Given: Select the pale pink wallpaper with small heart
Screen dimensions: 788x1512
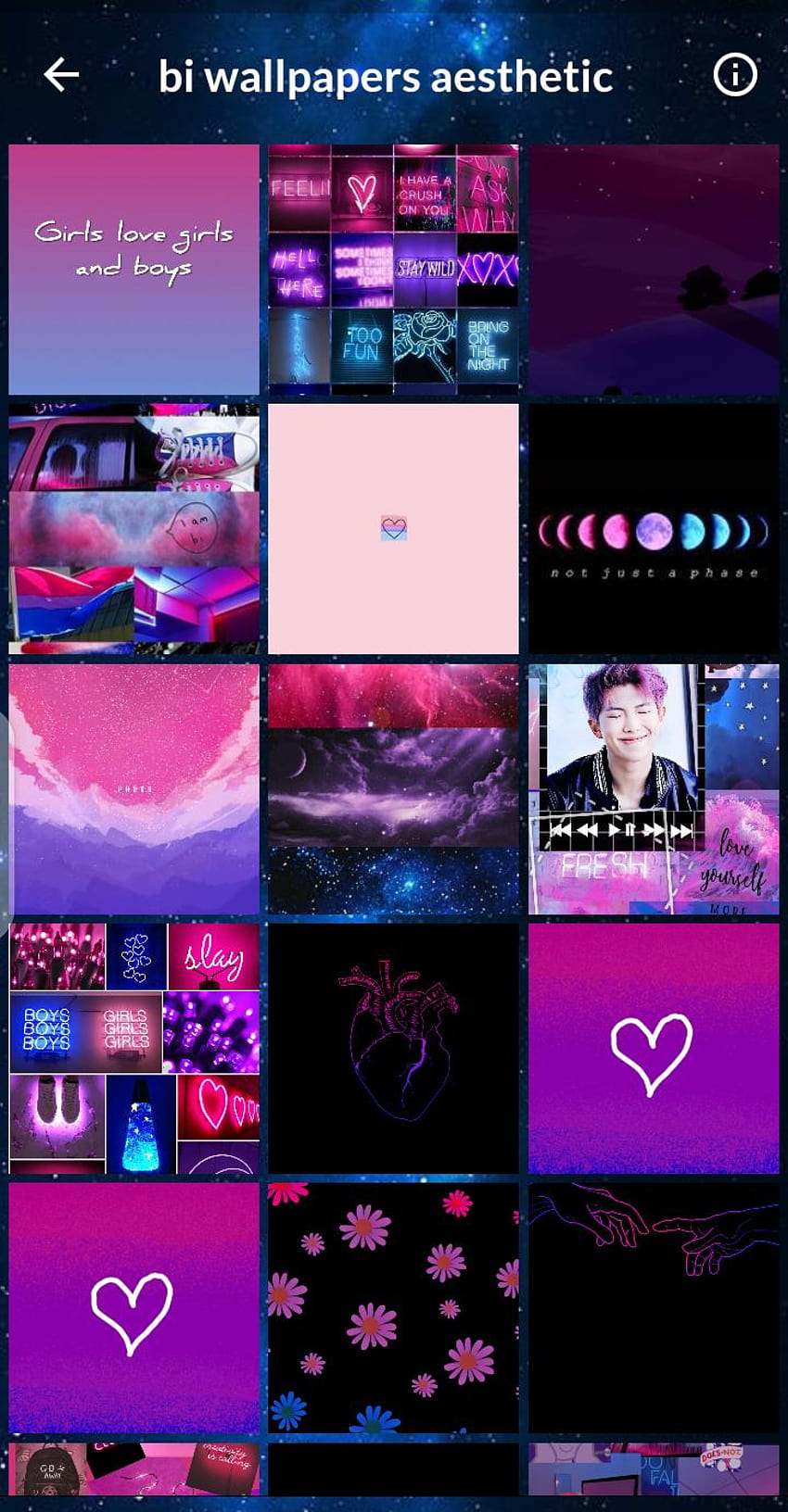Looking at the screenshot, I should pos(394,529).
